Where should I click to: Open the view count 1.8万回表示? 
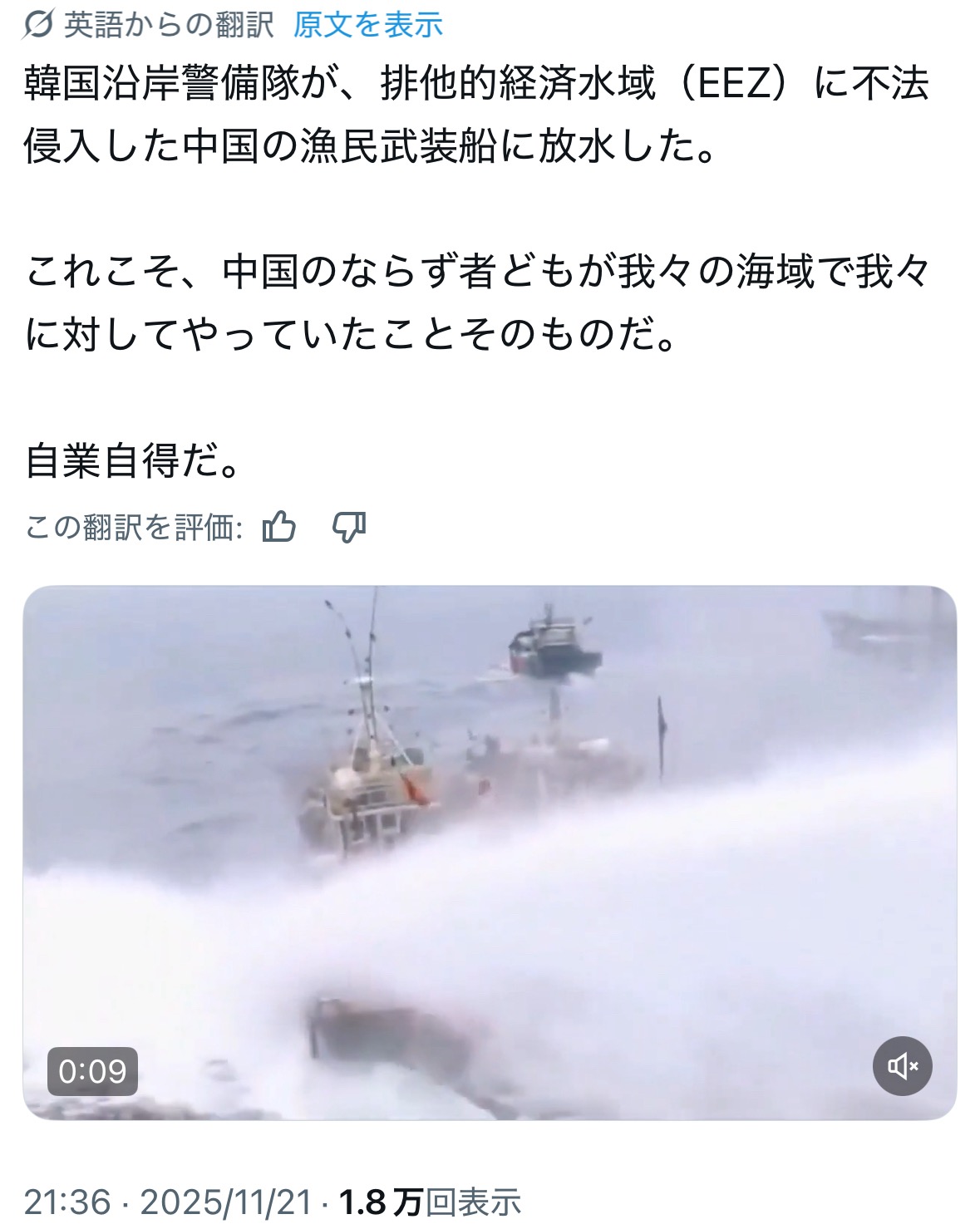click(x=430, y=1202)
